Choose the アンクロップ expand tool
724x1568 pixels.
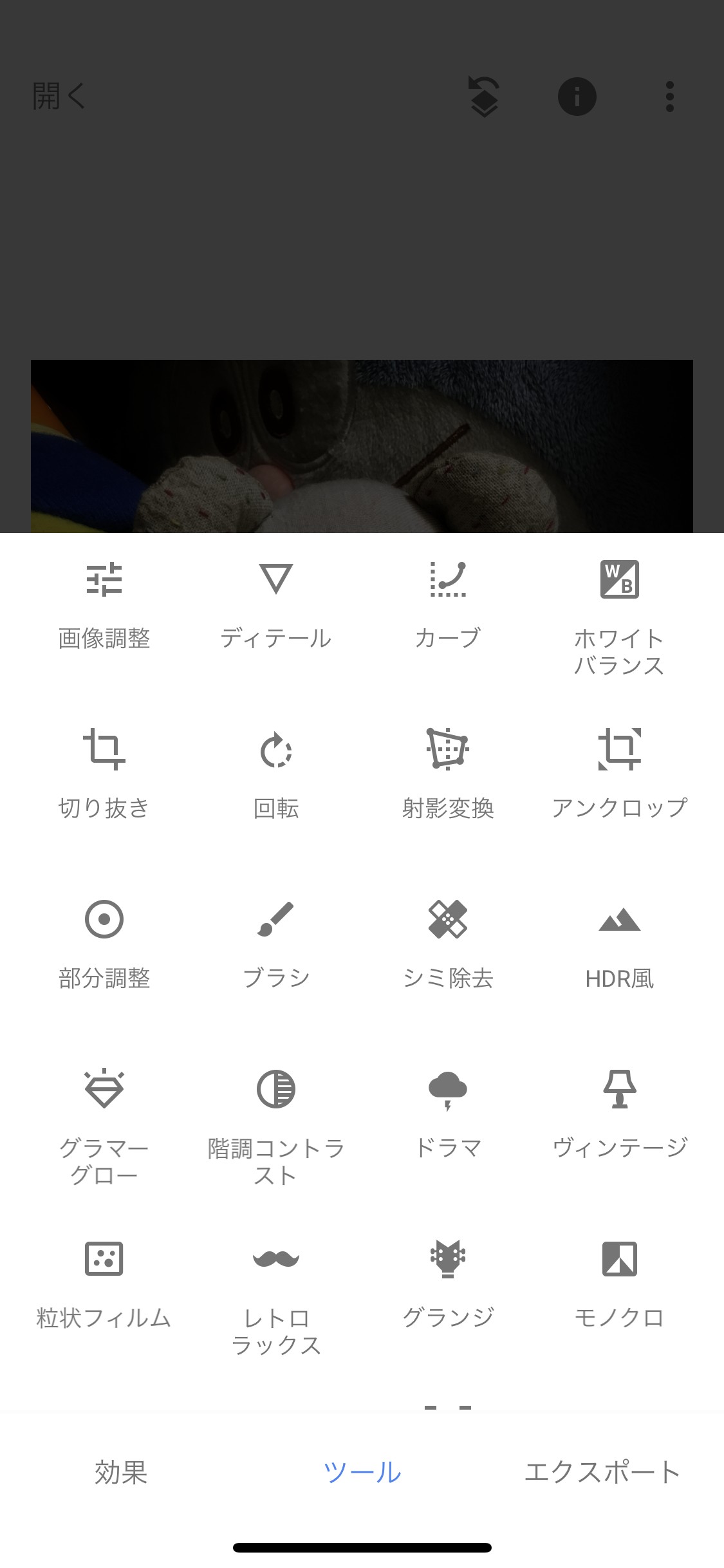point(619,772)
